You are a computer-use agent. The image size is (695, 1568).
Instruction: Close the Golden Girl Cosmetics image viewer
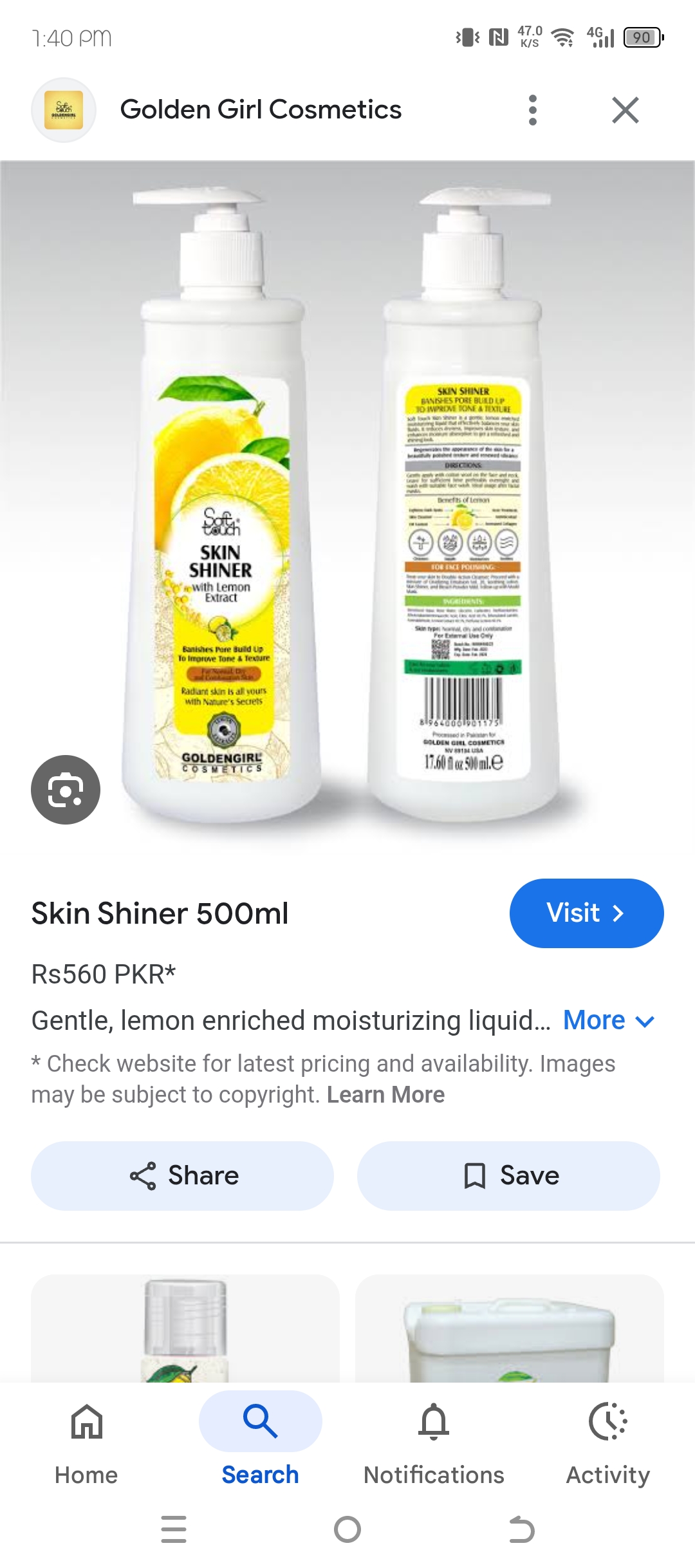[625, 110]
